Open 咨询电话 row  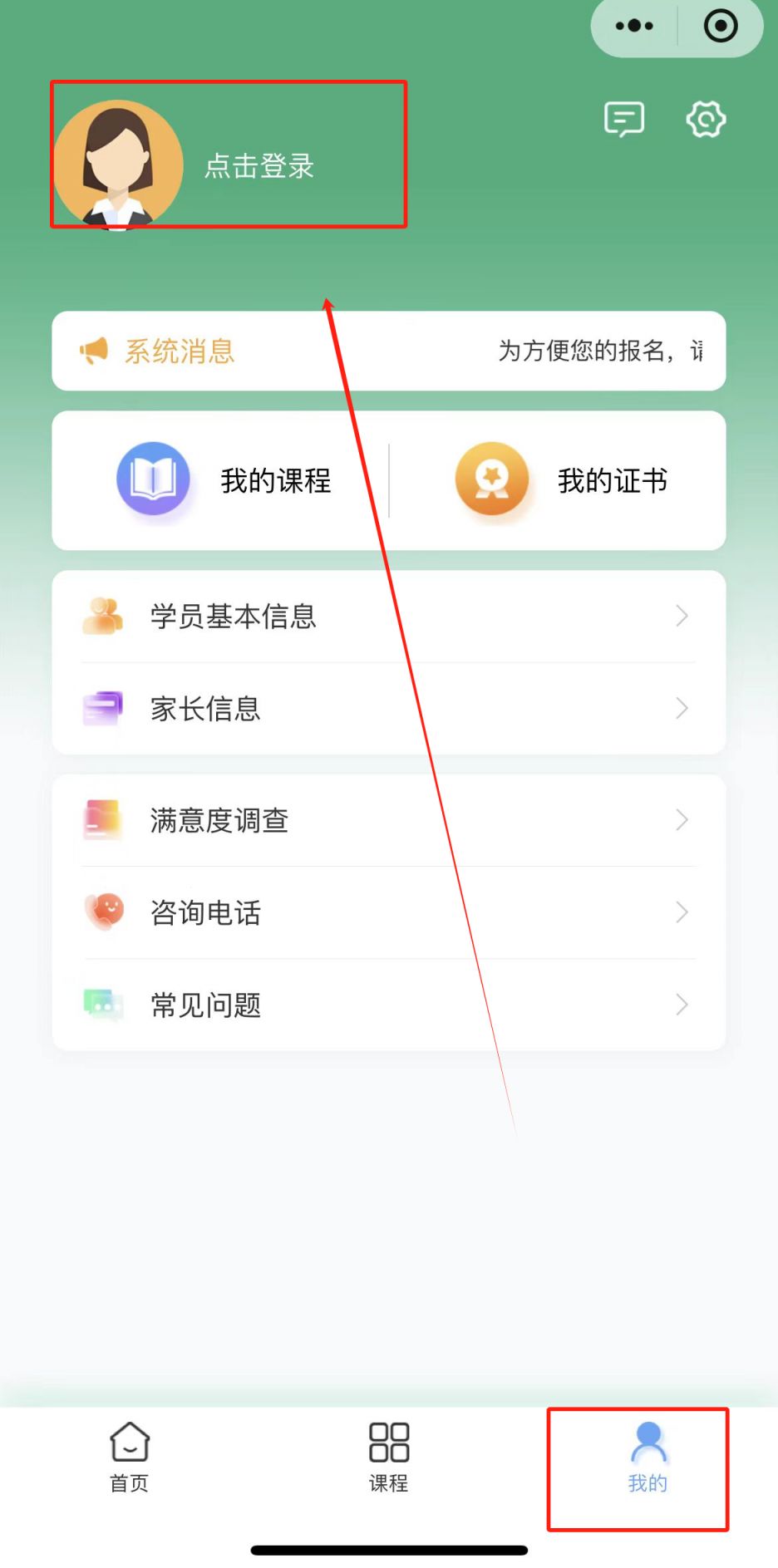pyautogui.click(x=388, y=912)
